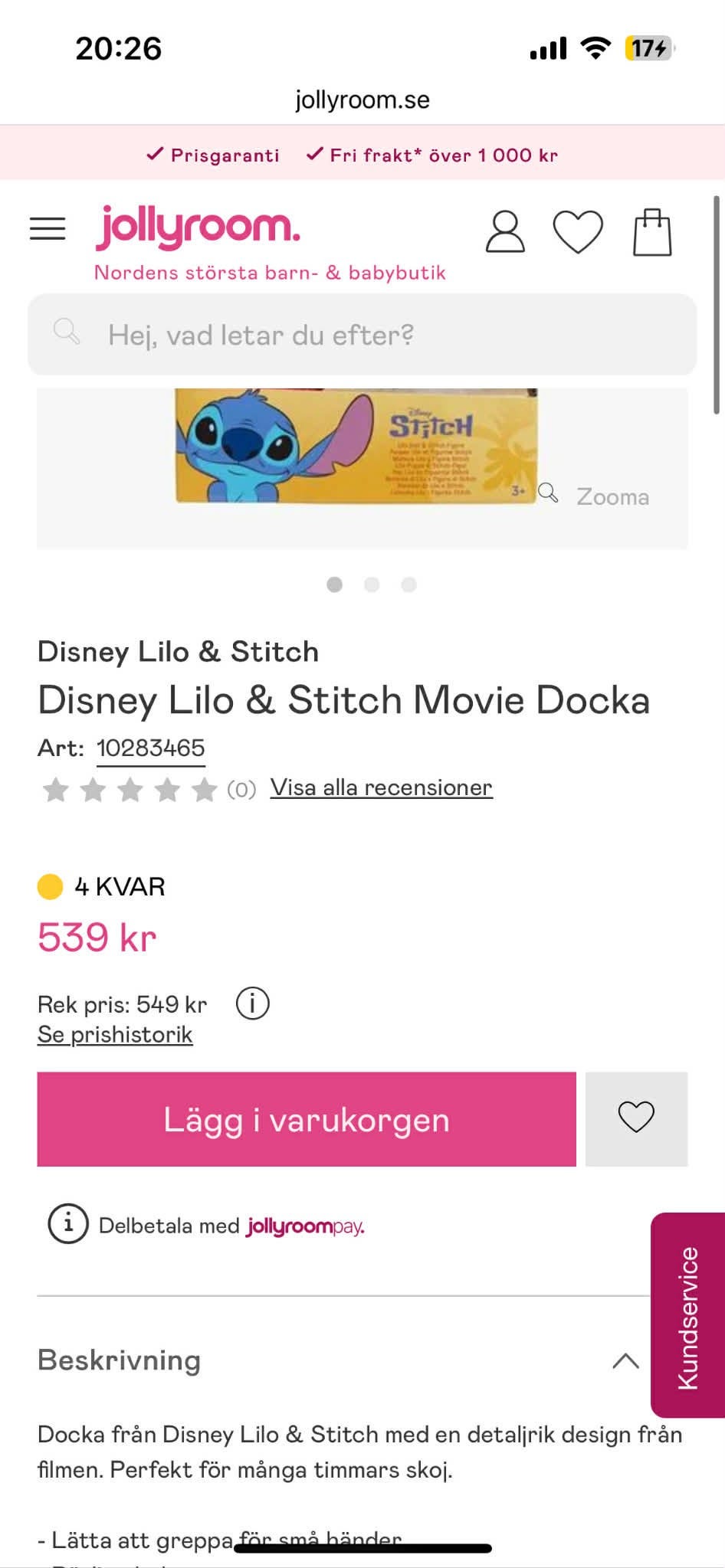Click the search magnifier in the search bar
This screenshot has height=1568, width=725.
click(x=67, y=334)
